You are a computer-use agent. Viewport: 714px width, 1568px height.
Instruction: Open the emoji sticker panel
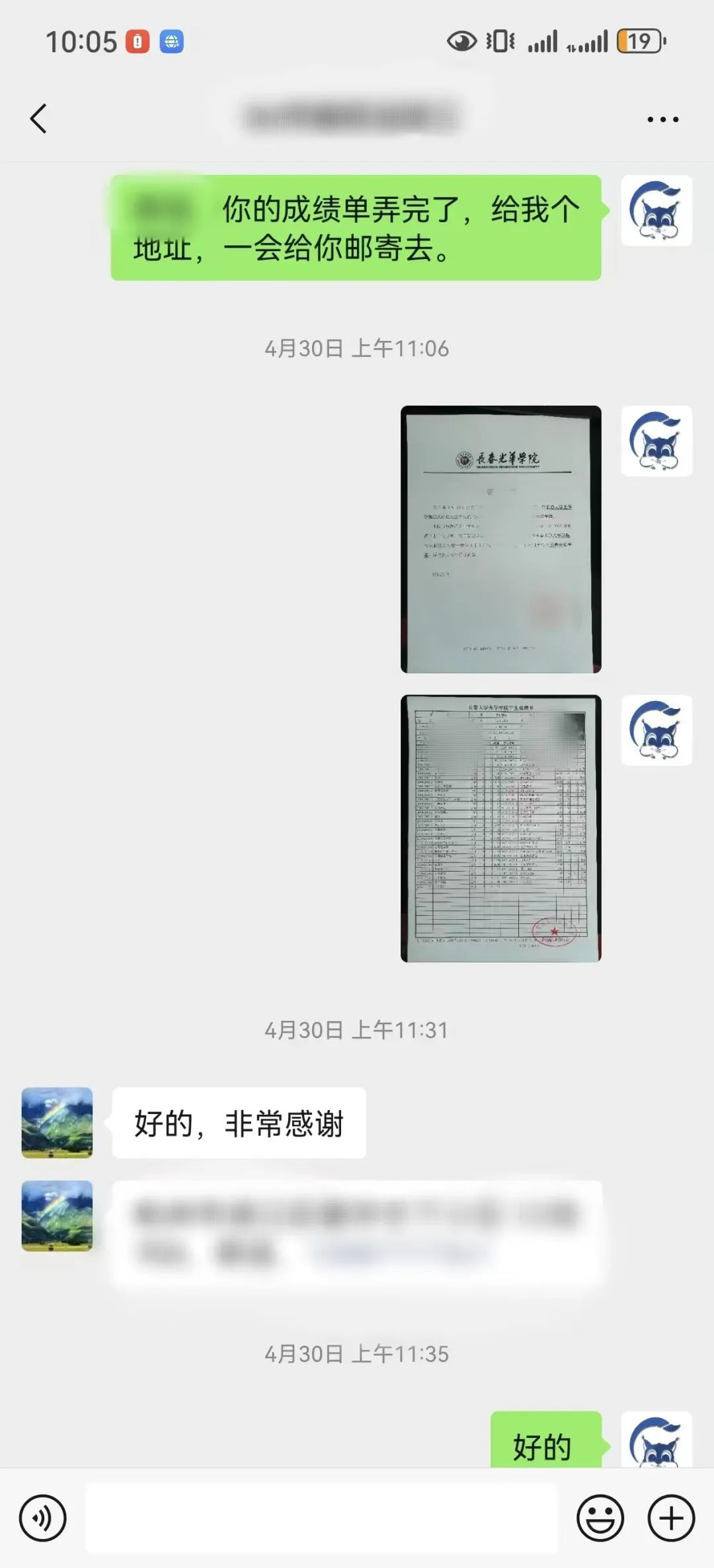point(600,1518)
